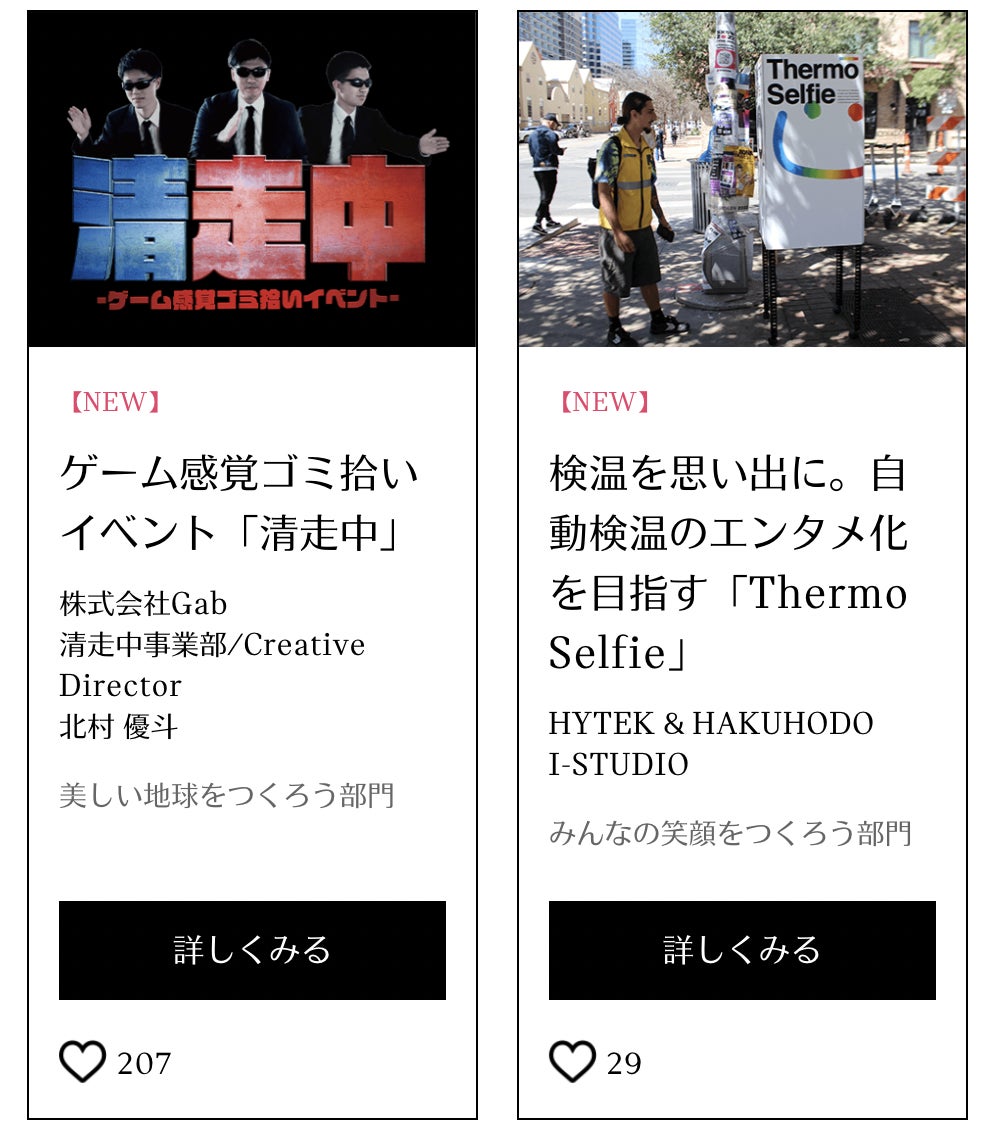
Task: Open the Thermo Selfie card photo
Action: 742,180
